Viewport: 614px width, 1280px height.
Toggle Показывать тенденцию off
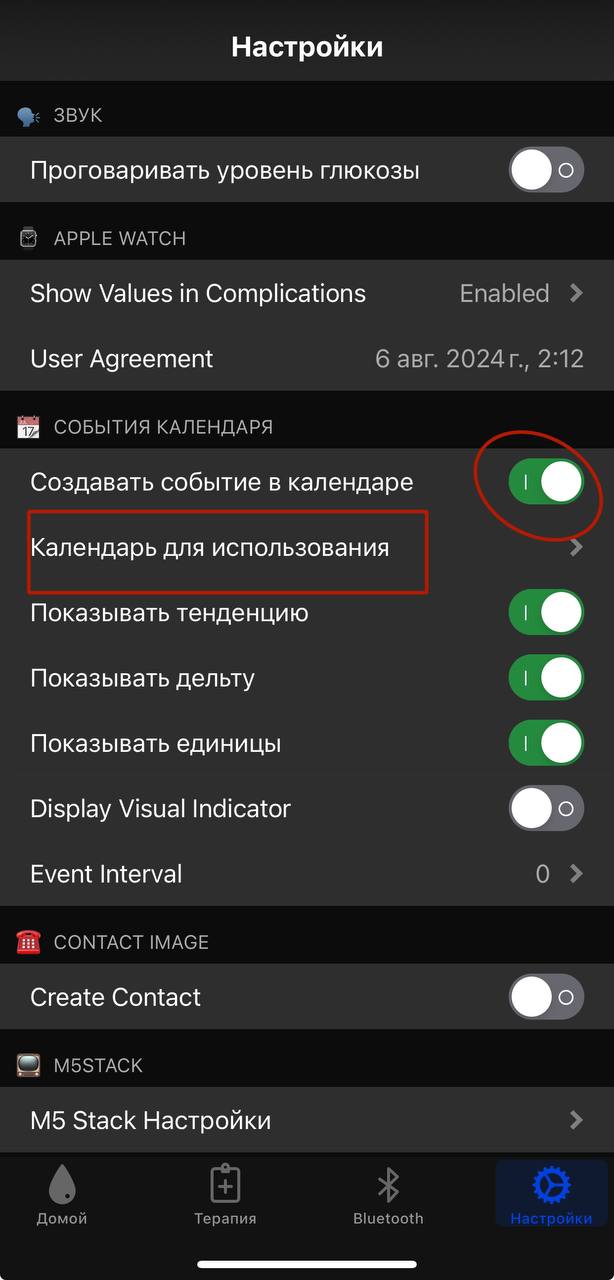tap(546, 612)
